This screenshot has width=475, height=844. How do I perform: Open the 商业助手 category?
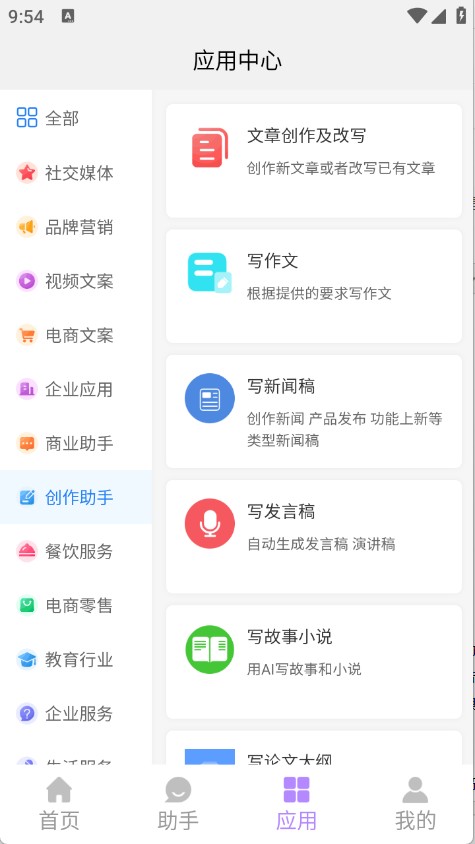click(x=75, y=444)
